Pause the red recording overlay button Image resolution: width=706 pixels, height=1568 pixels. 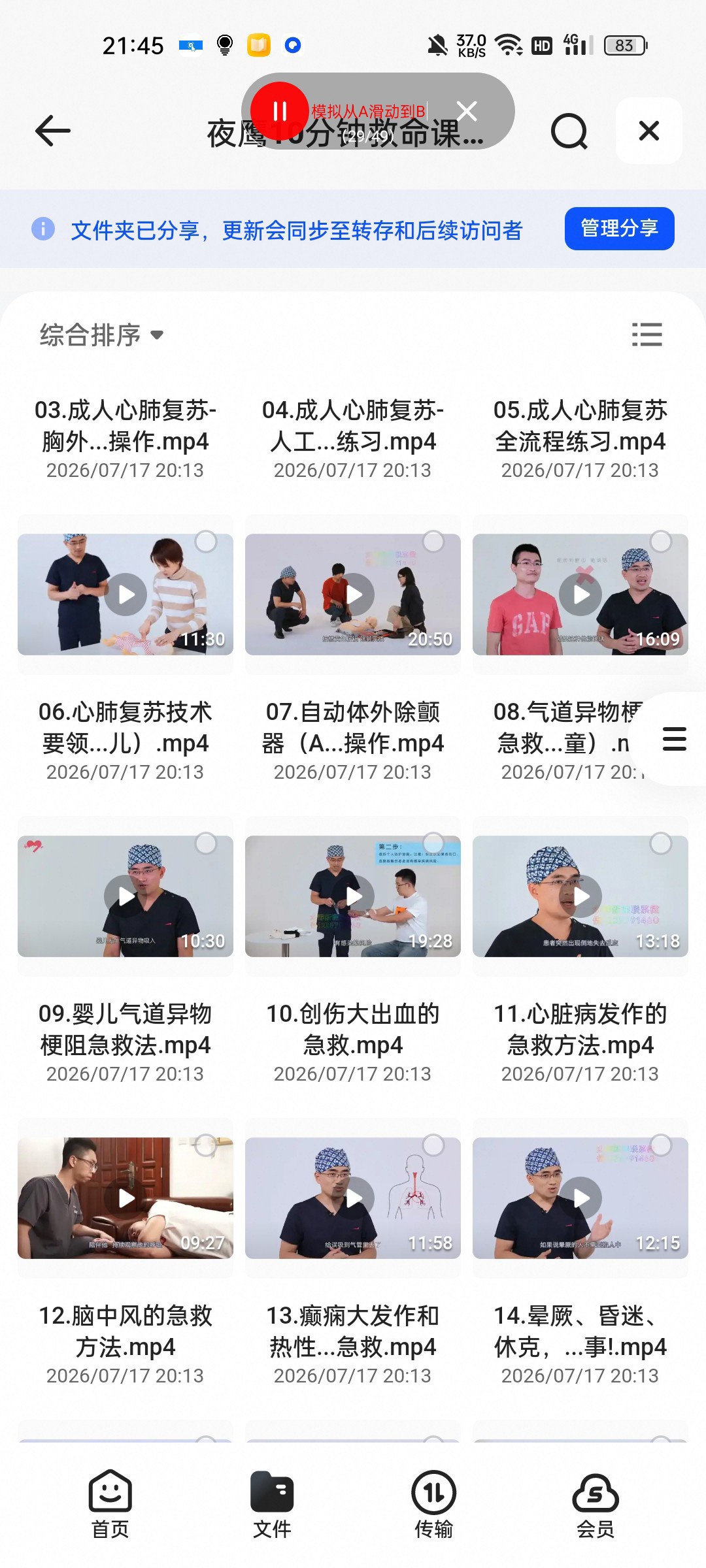280,111
